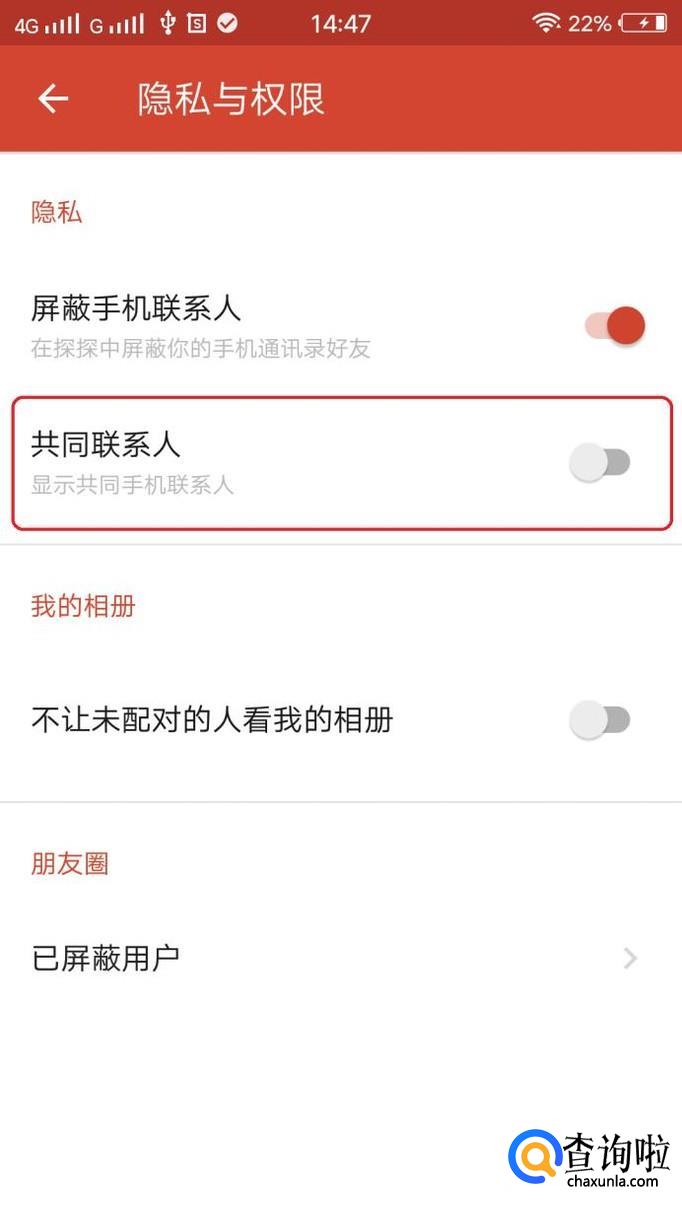Turn off the 屏蔽手机联系人 switch

coord(614,326)
